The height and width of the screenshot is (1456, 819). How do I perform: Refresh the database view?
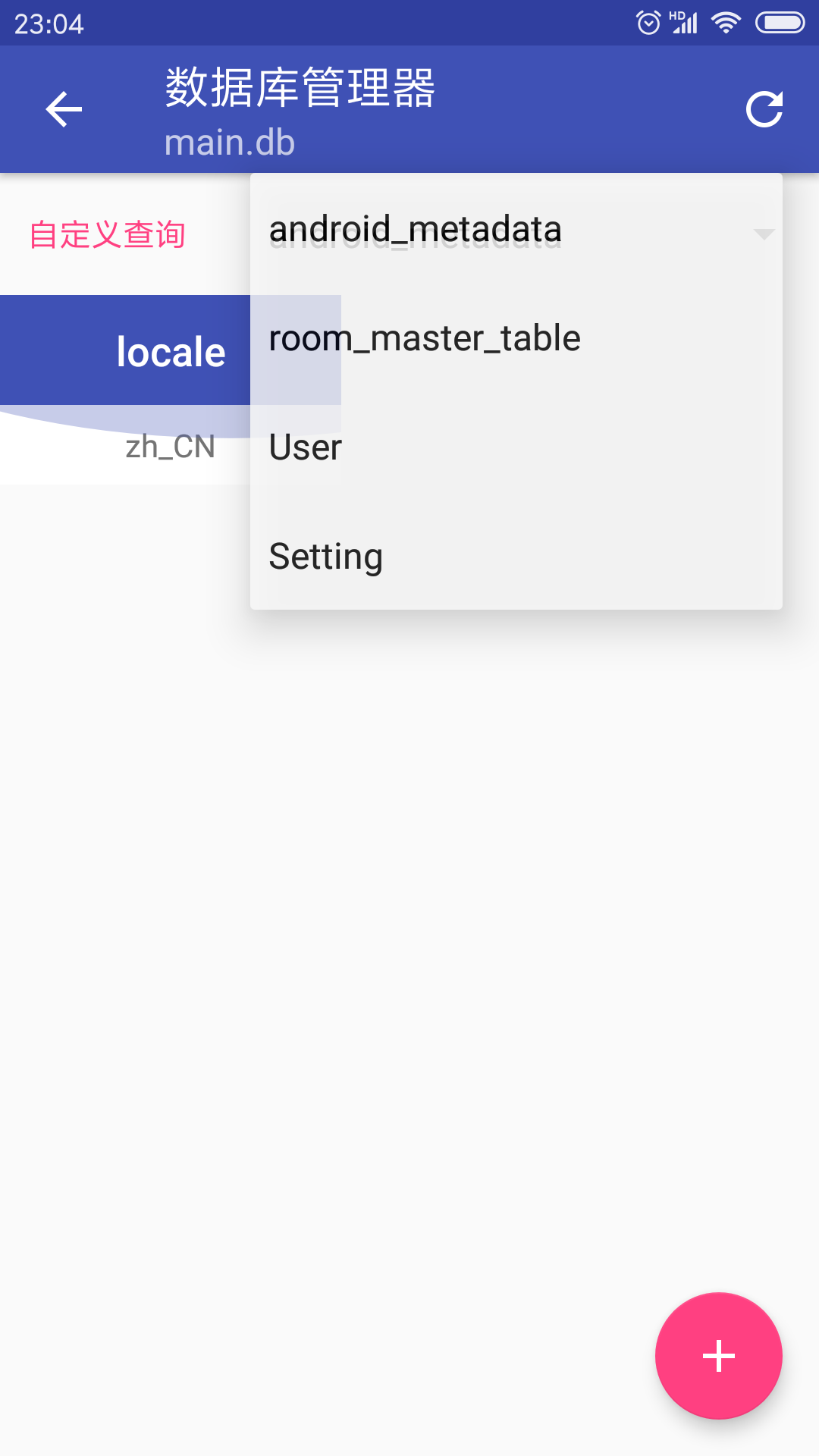click(x=764, y=109)
